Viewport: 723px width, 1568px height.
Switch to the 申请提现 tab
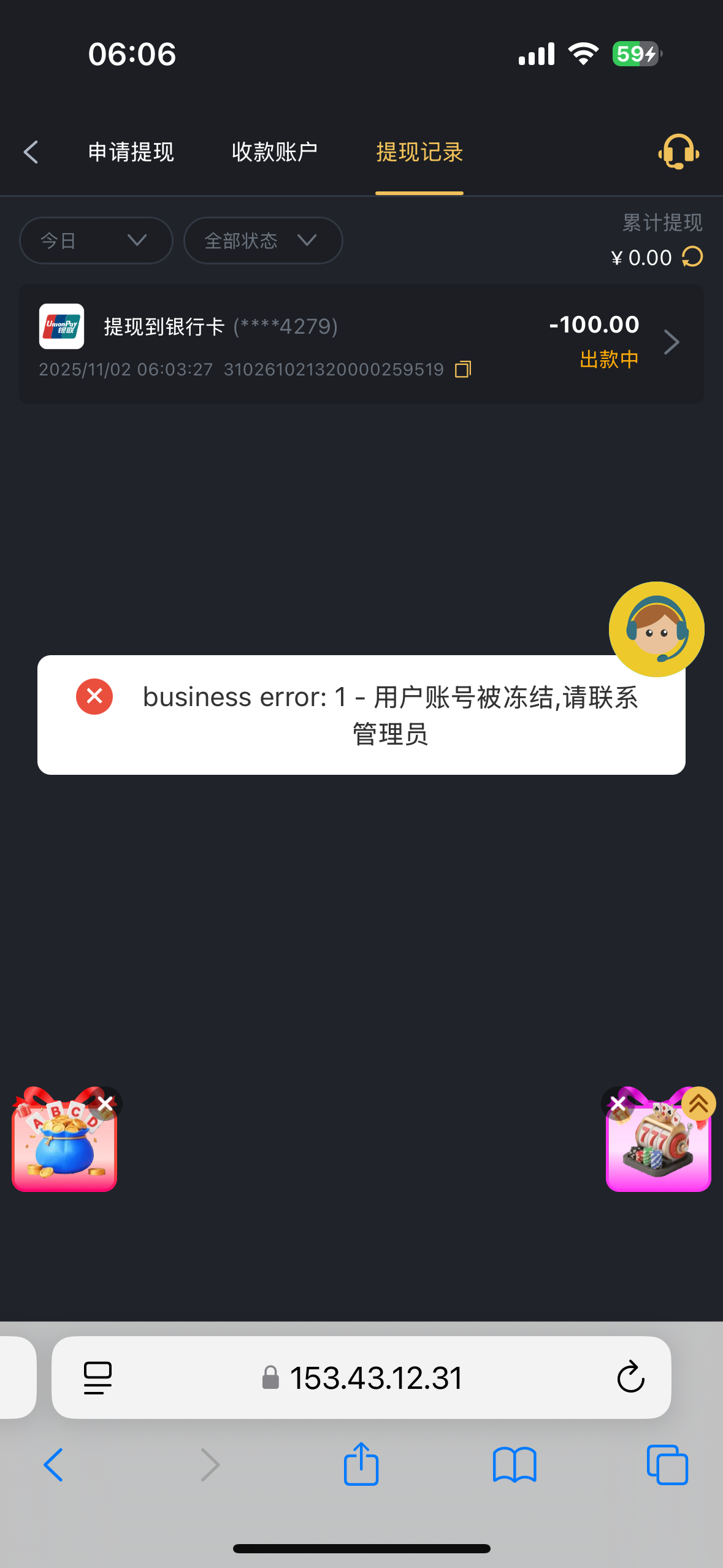tap(131, 152)
